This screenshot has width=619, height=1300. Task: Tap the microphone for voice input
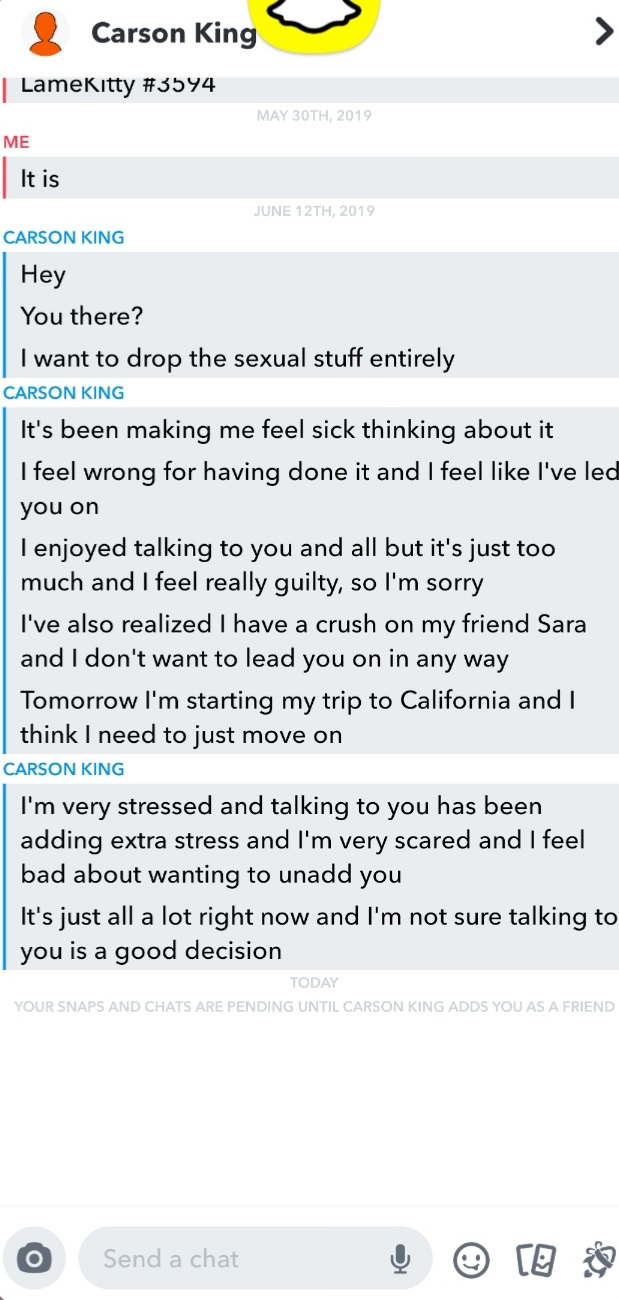[400, 1259]
